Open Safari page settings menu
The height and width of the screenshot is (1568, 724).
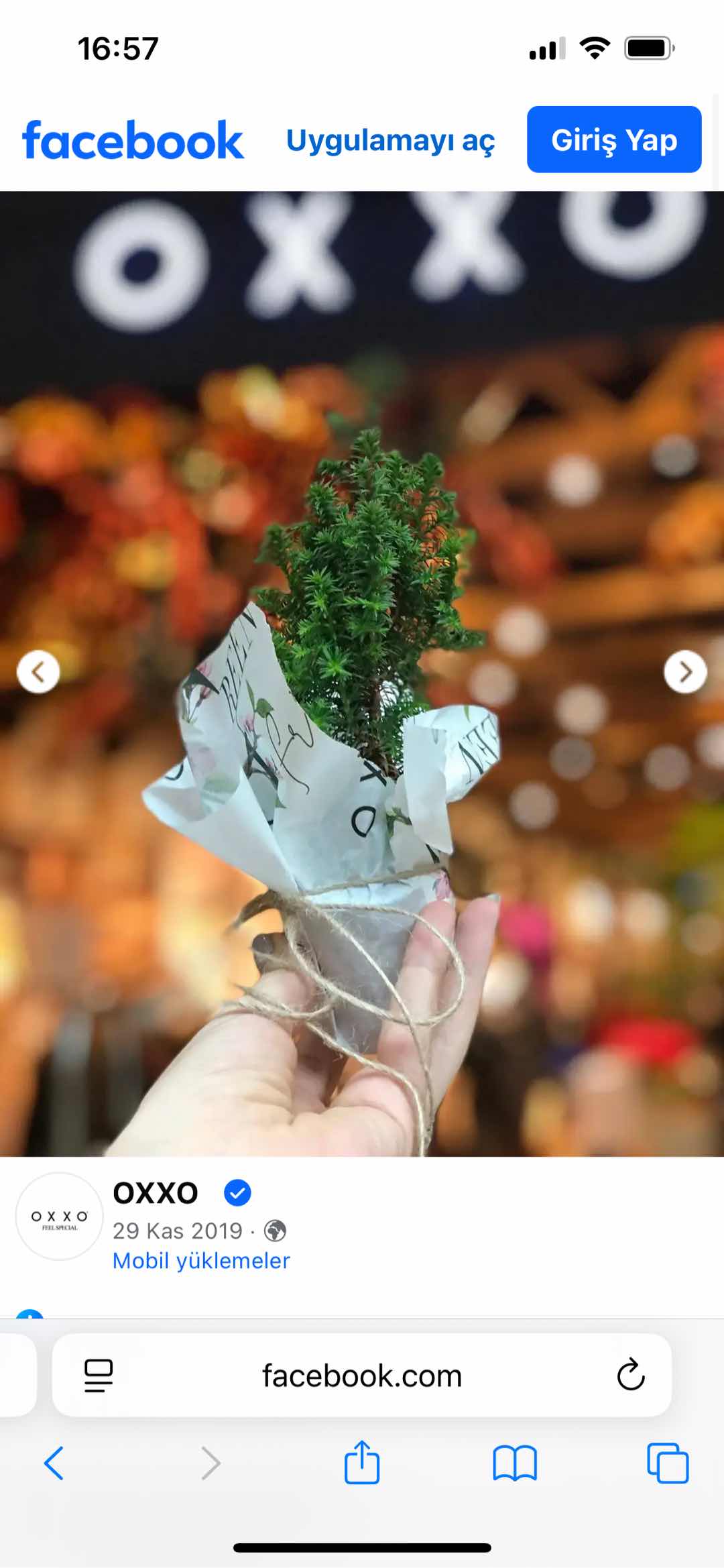99,1376
